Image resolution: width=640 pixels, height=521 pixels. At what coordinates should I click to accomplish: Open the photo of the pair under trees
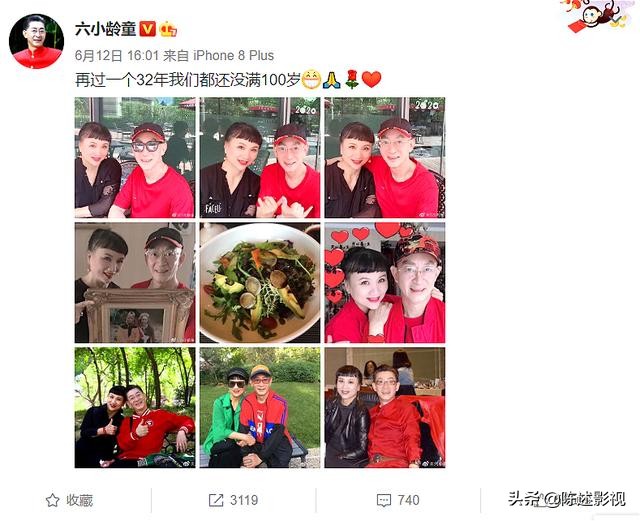pyautogui.click(x=134, y=407)
